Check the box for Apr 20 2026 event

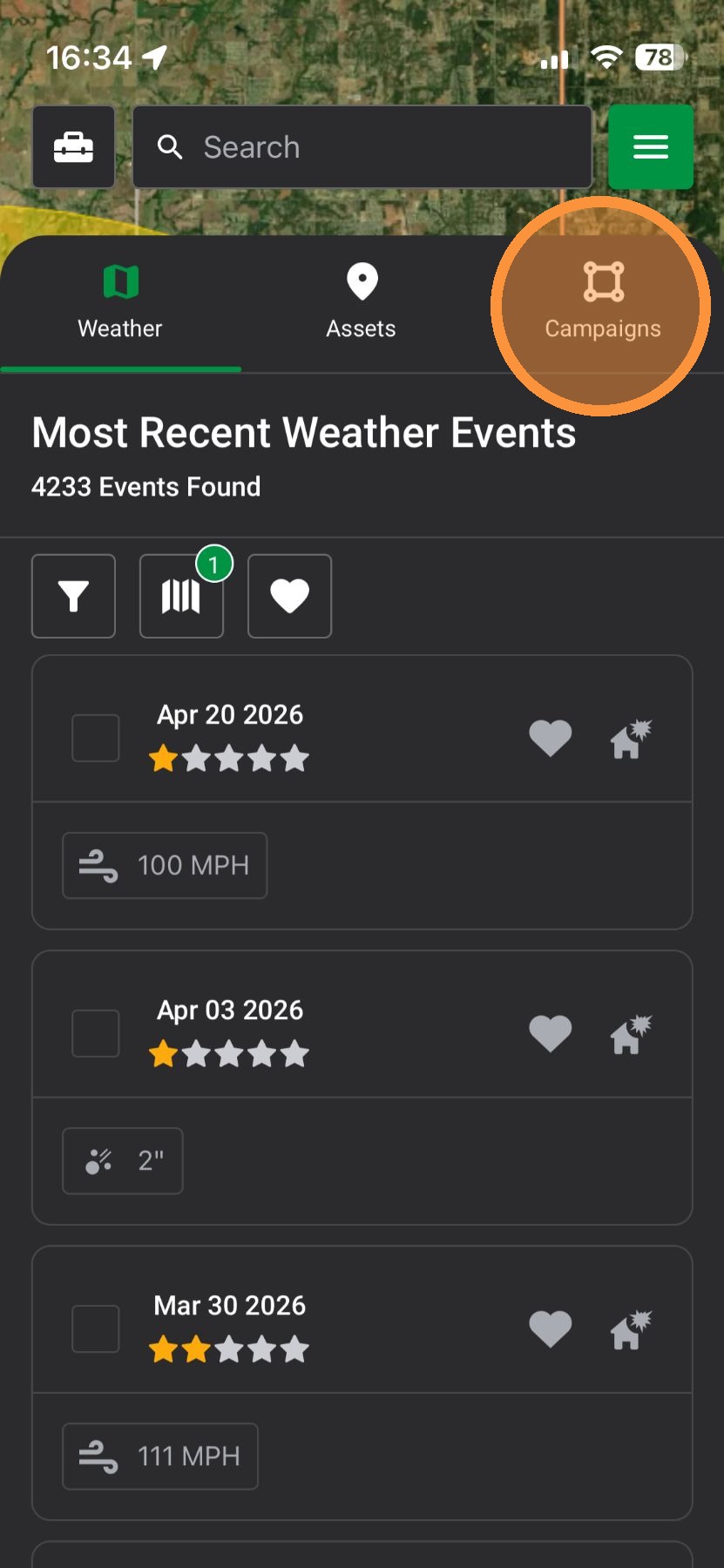point(96,738)
